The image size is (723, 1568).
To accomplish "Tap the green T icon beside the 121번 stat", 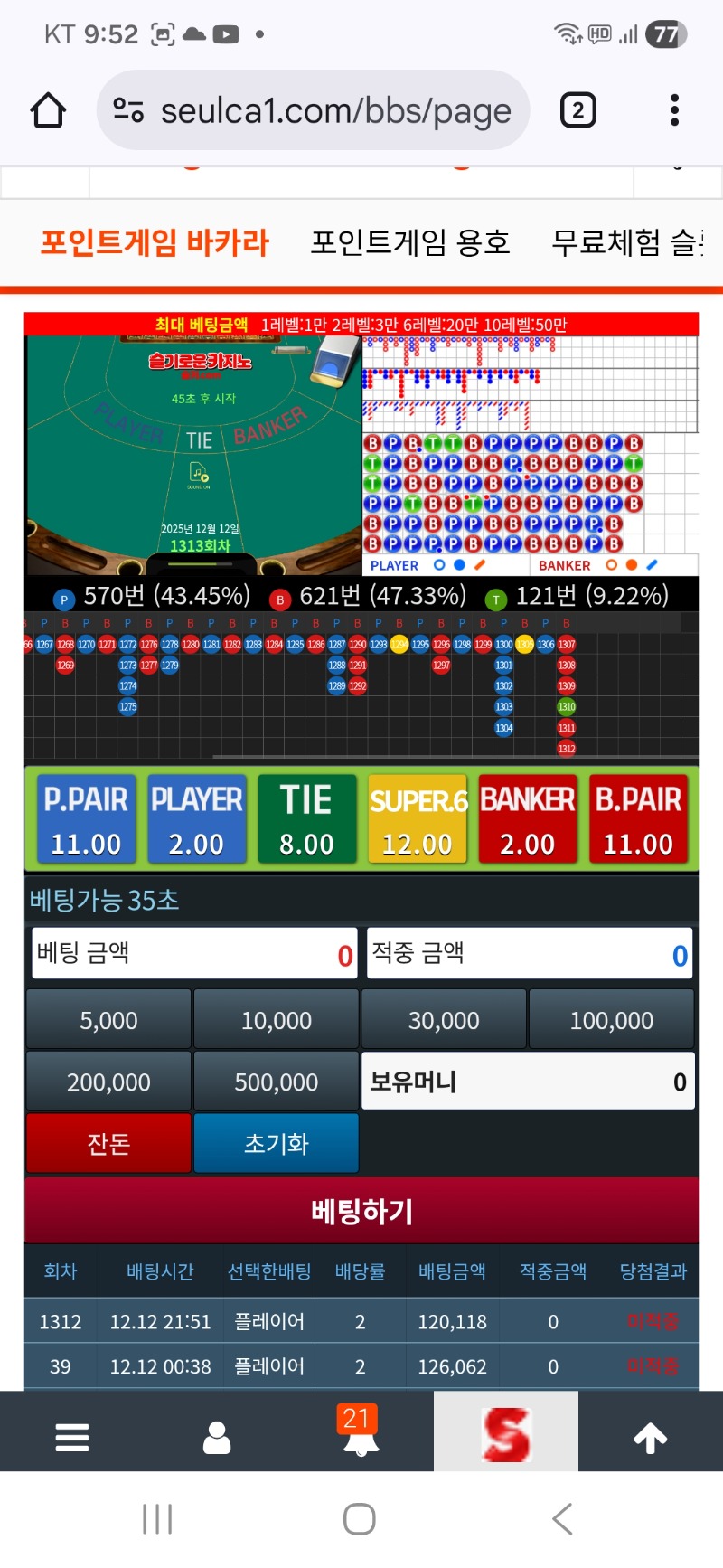I will [x=495, y=598].
